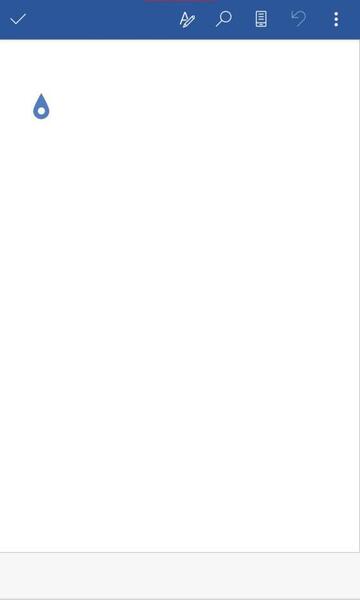Tap the blue cursor handle
This screenshot has width=360, height=600.
tap(41, 107)
